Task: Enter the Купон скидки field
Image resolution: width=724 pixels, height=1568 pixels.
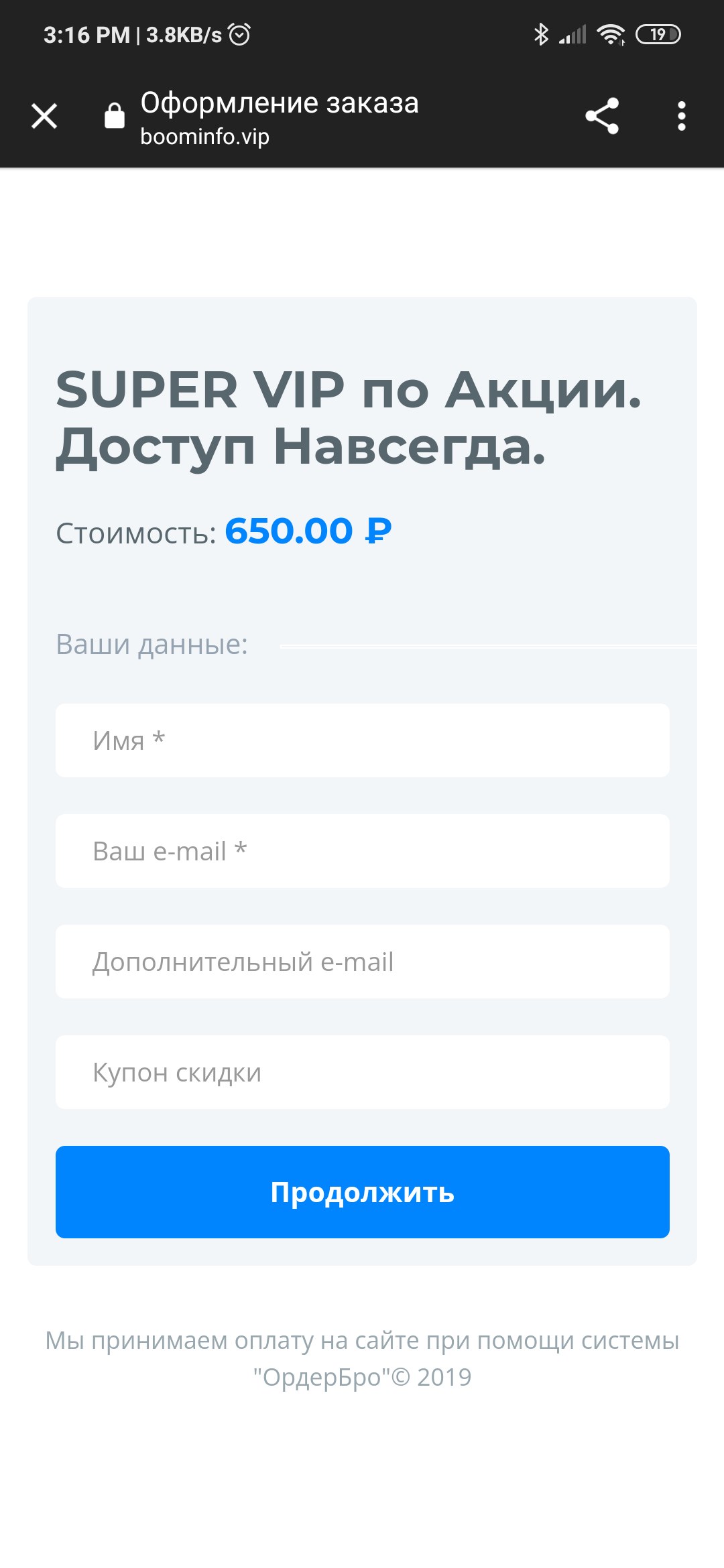Action: 363,1072
